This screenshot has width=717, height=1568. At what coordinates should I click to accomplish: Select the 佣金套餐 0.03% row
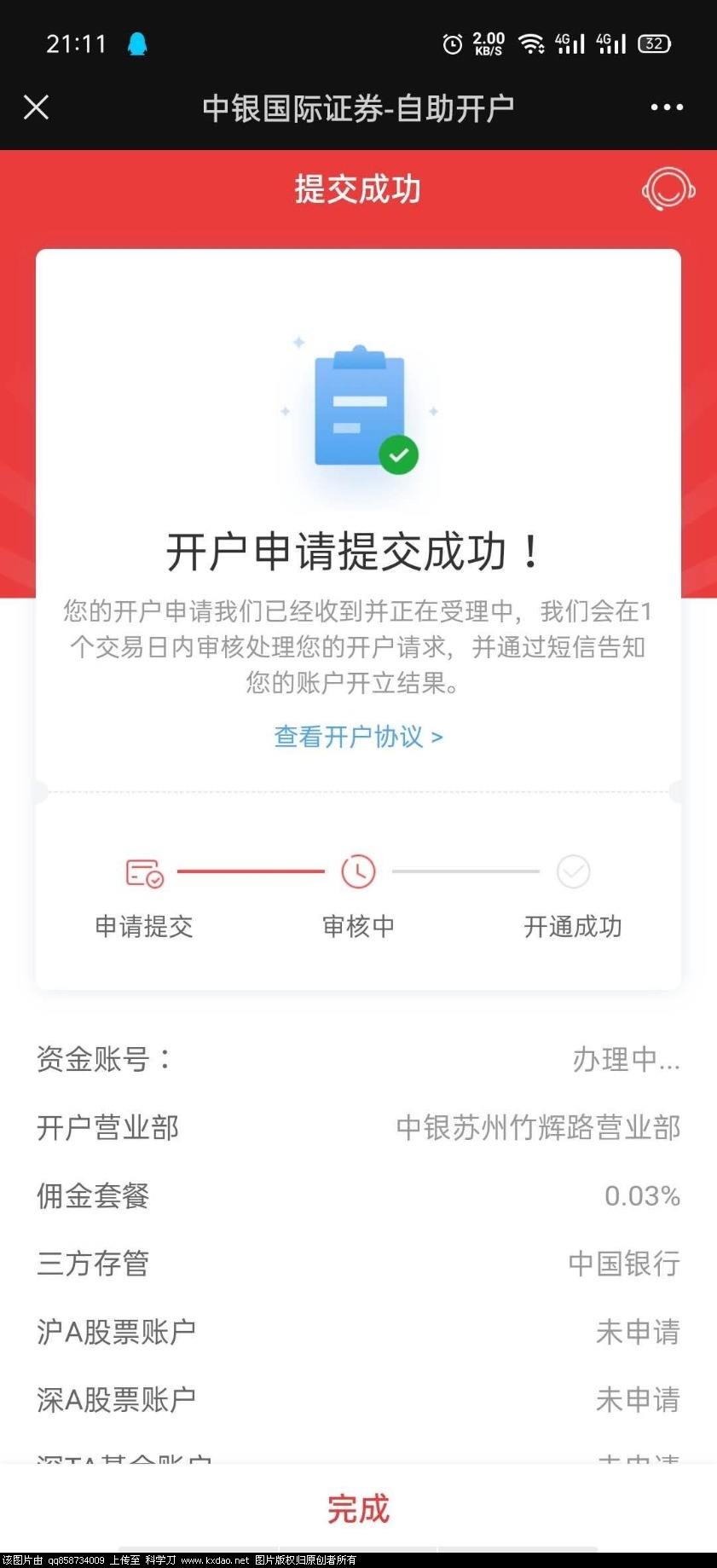[x=358, y=1196]
